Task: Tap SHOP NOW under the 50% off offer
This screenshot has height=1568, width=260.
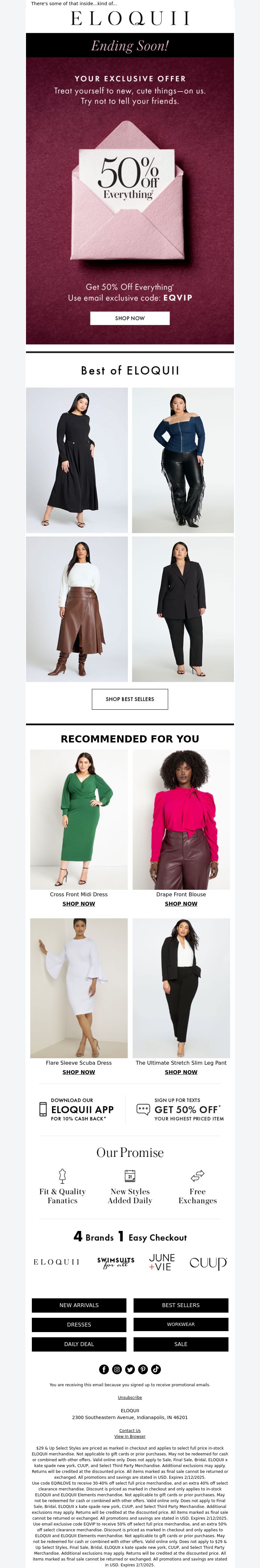Action: tap(129, 318)
